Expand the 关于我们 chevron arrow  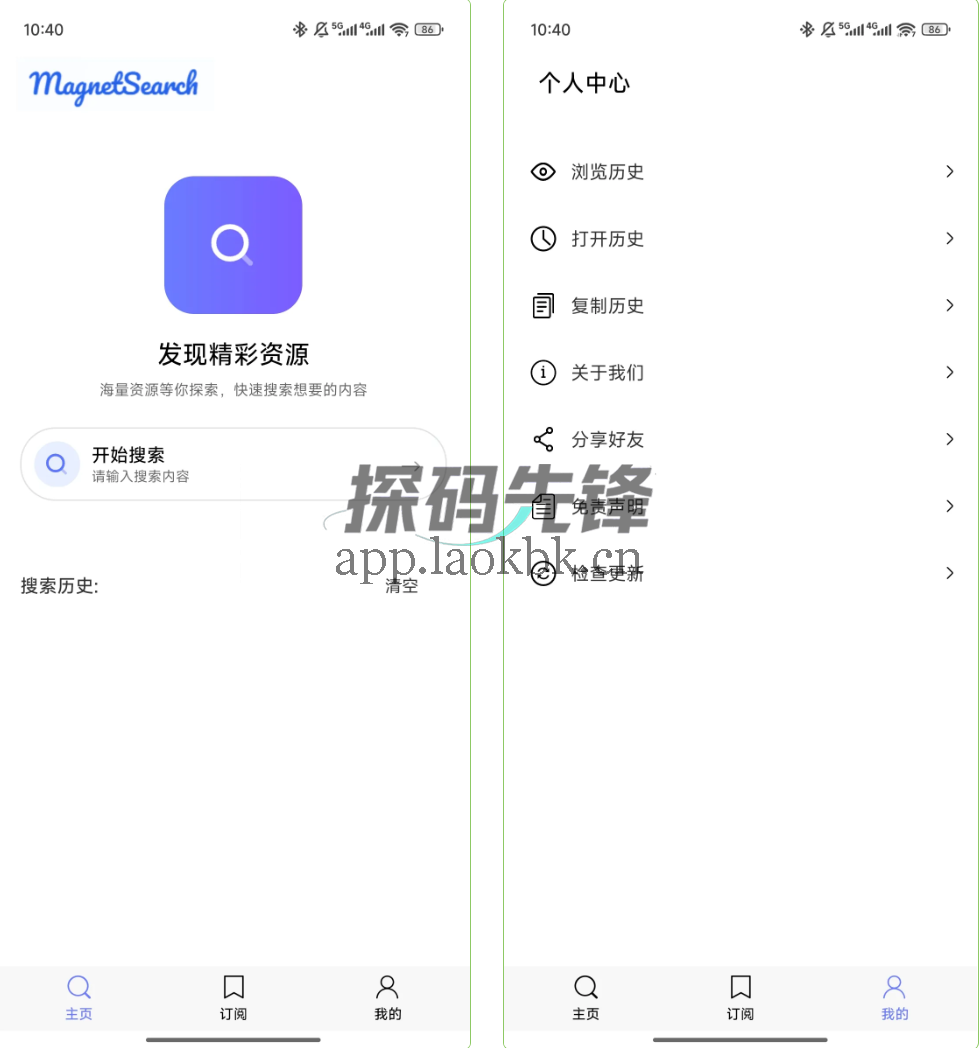tap(949, 372)
